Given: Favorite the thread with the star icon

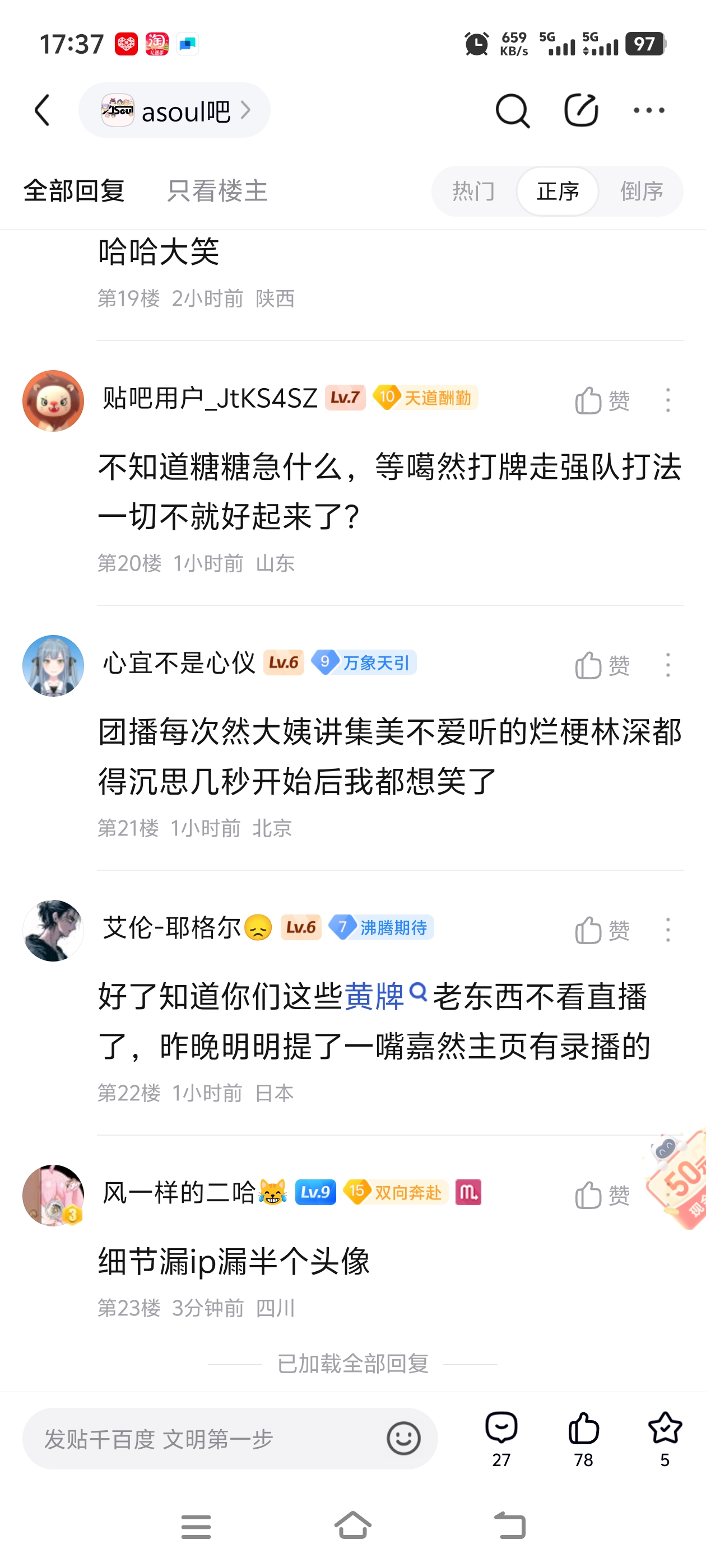Looking at the screenshot, I should [665, 1438].
